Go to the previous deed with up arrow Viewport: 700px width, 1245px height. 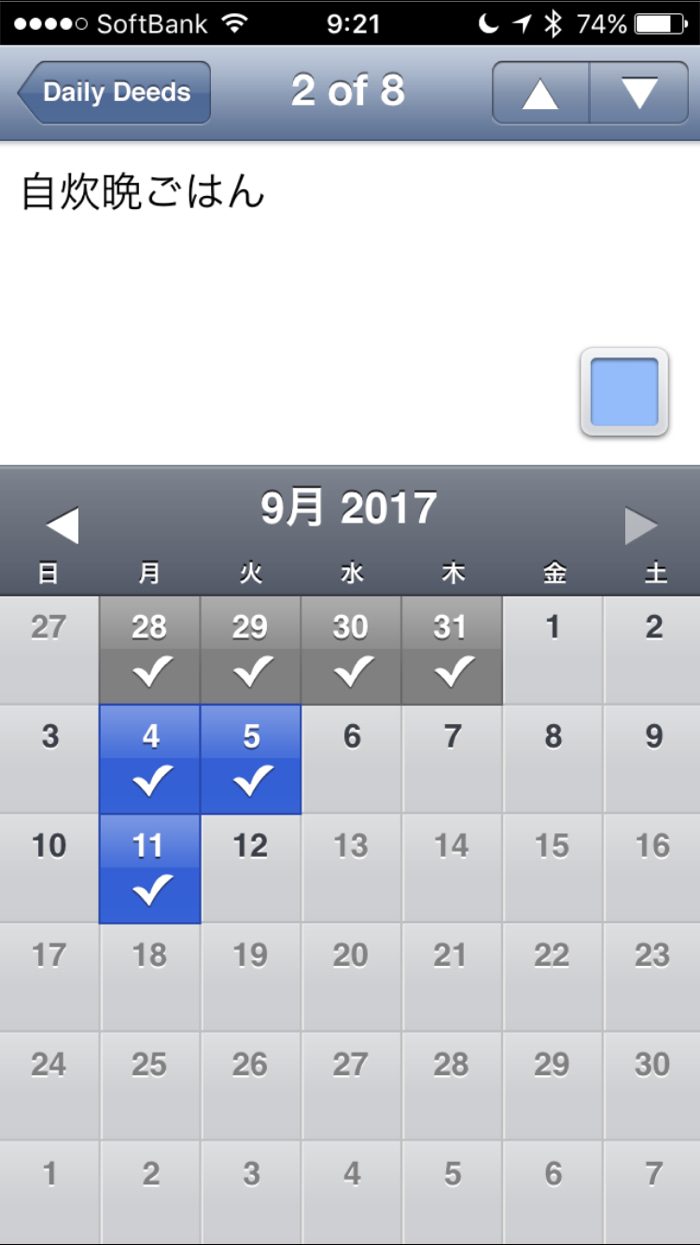coord(540,92)
